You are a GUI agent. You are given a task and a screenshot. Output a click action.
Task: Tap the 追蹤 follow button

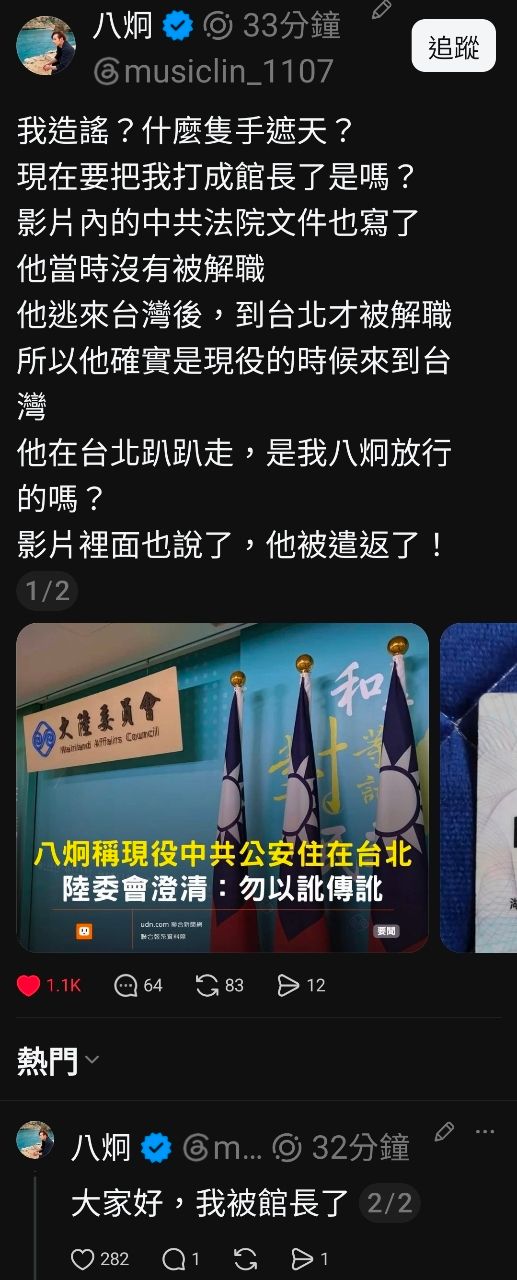[453, 46]
